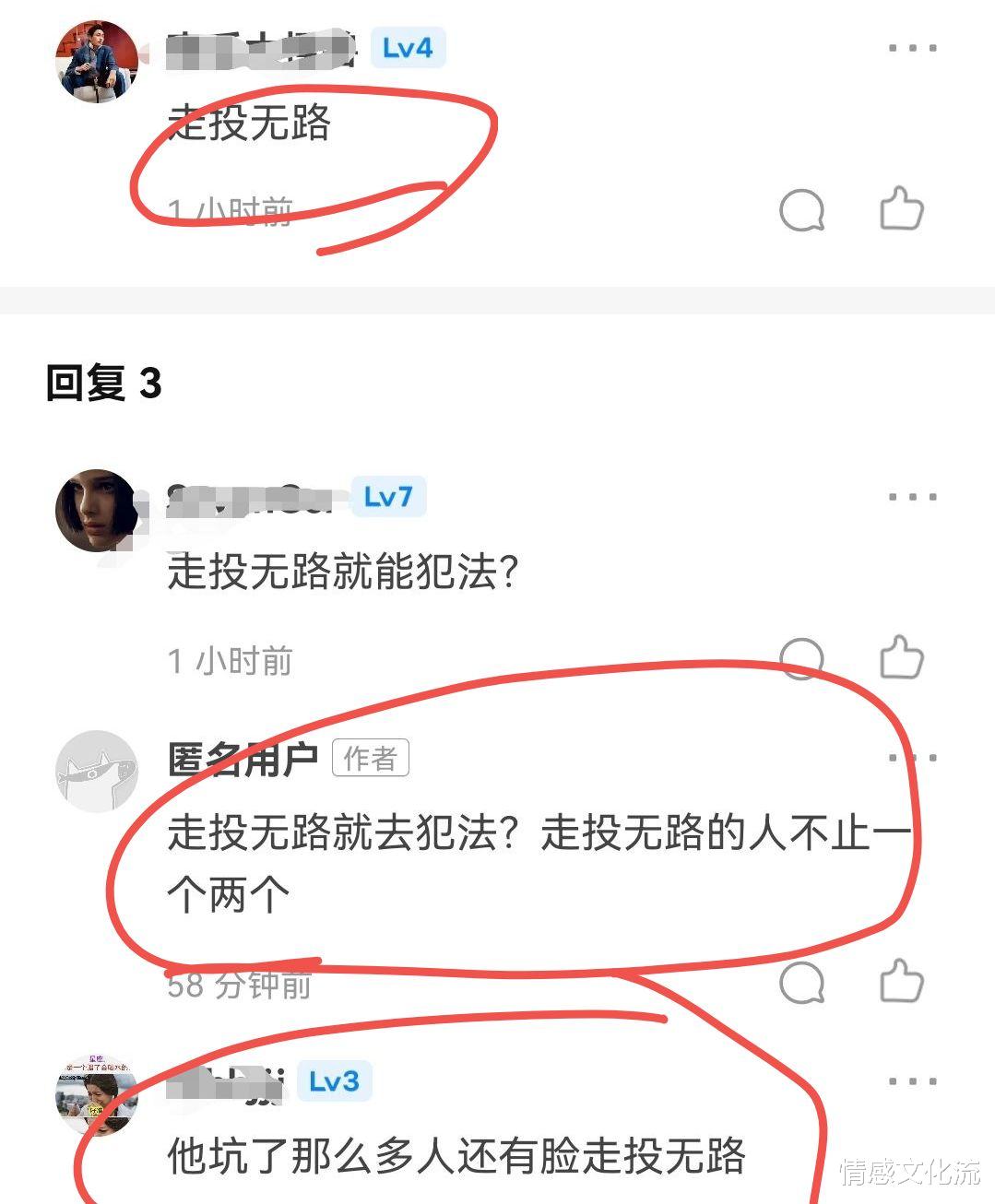Image resolution: width=995 pixels, height=1204 pixels.
Task: Click the blue Lv4 level badge
Action: point(409,46)
